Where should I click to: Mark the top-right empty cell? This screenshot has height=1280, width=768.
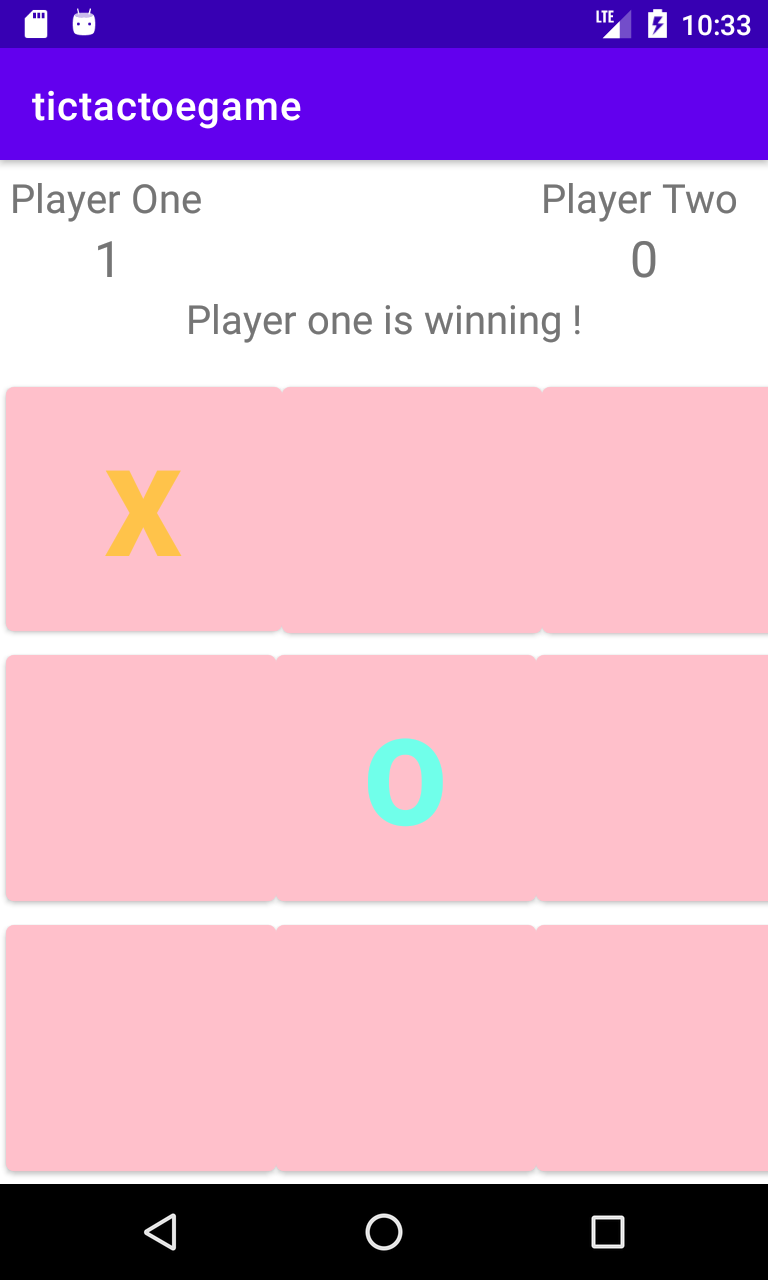(x=655, y=510)
